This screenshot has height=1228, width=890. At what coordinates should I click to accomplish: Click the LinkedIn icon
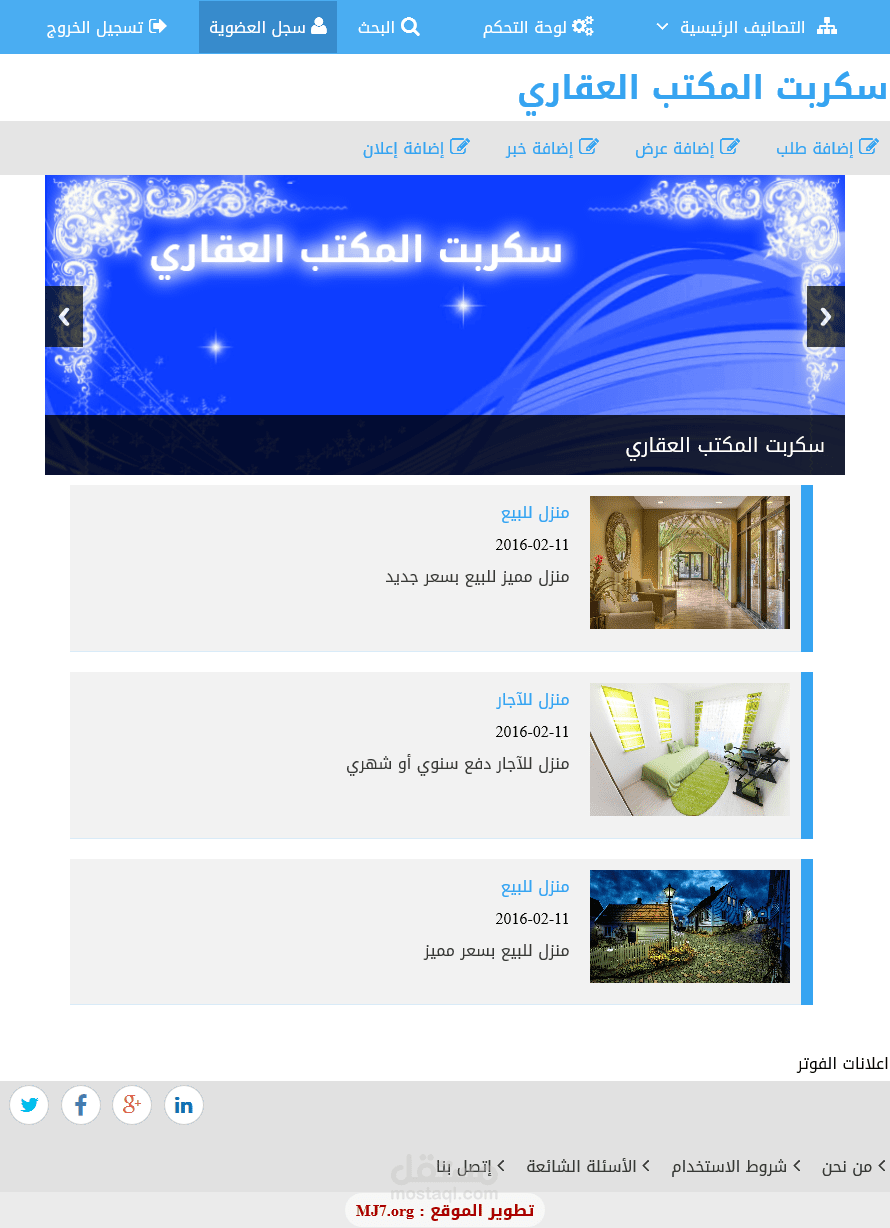pyautogui.click(x=183, y=1105)
